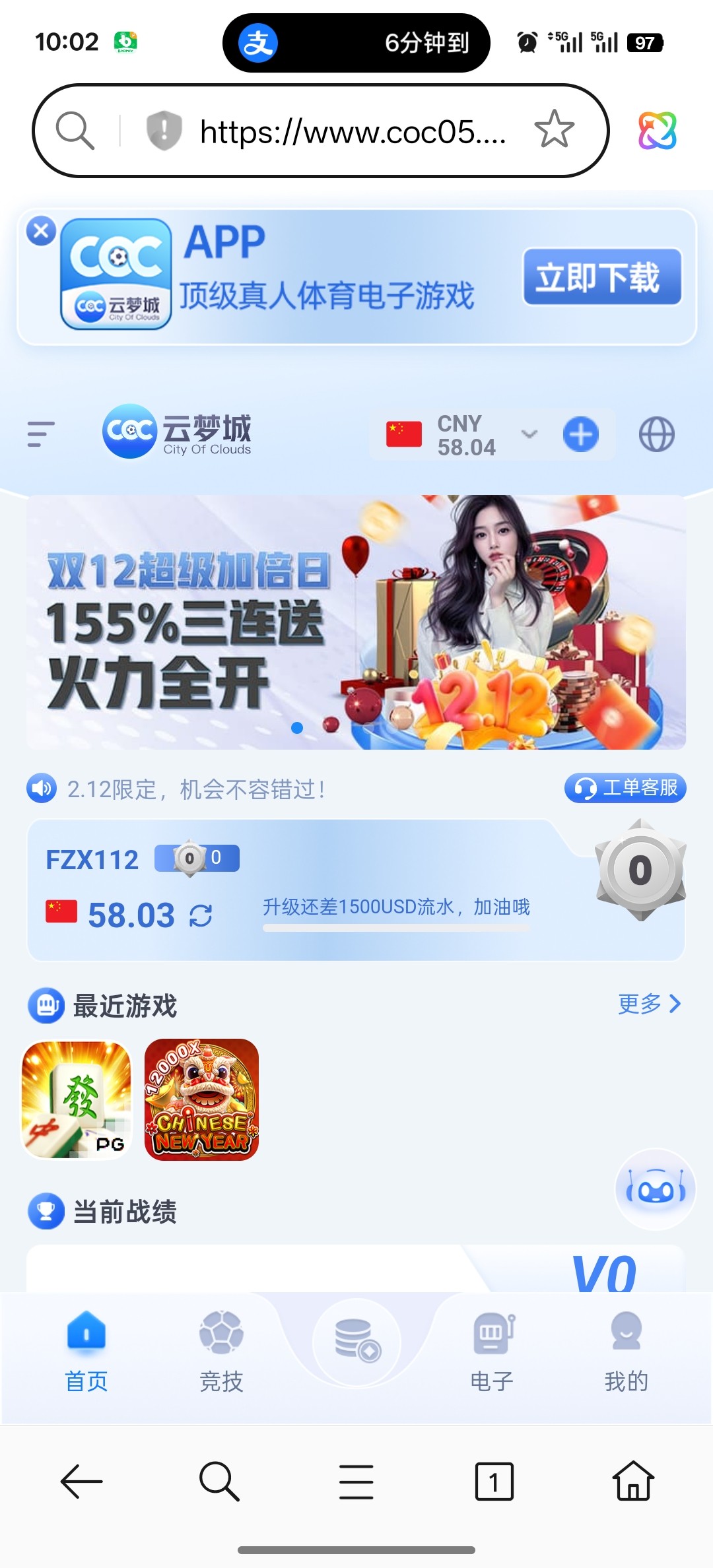Go back in the browser
This screenshot has height=1568, width=713.
pyautogui.click(x=81, y=1482)
